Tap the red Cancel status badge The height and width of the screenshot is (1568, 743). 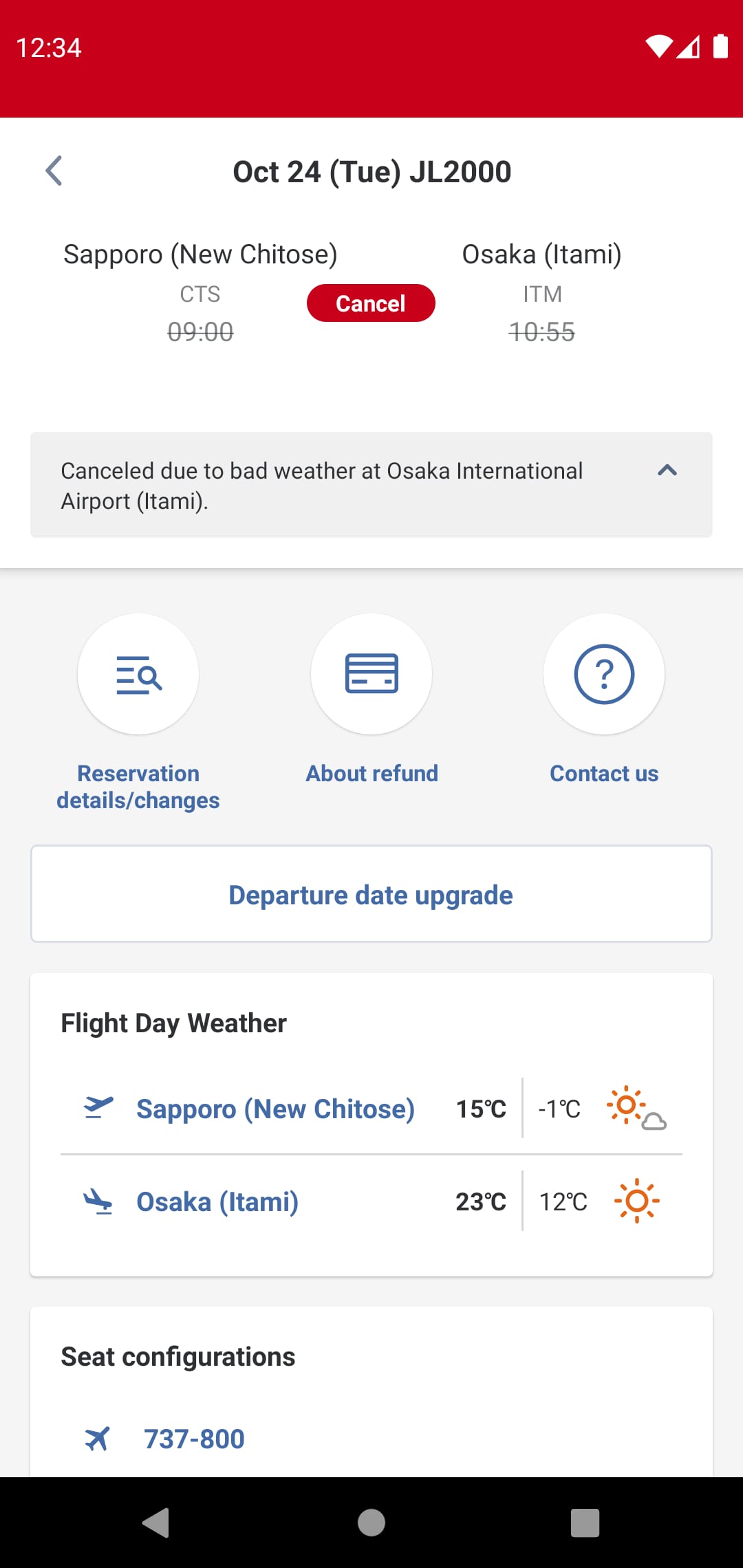pyautogui.click(x=371, y=303)
